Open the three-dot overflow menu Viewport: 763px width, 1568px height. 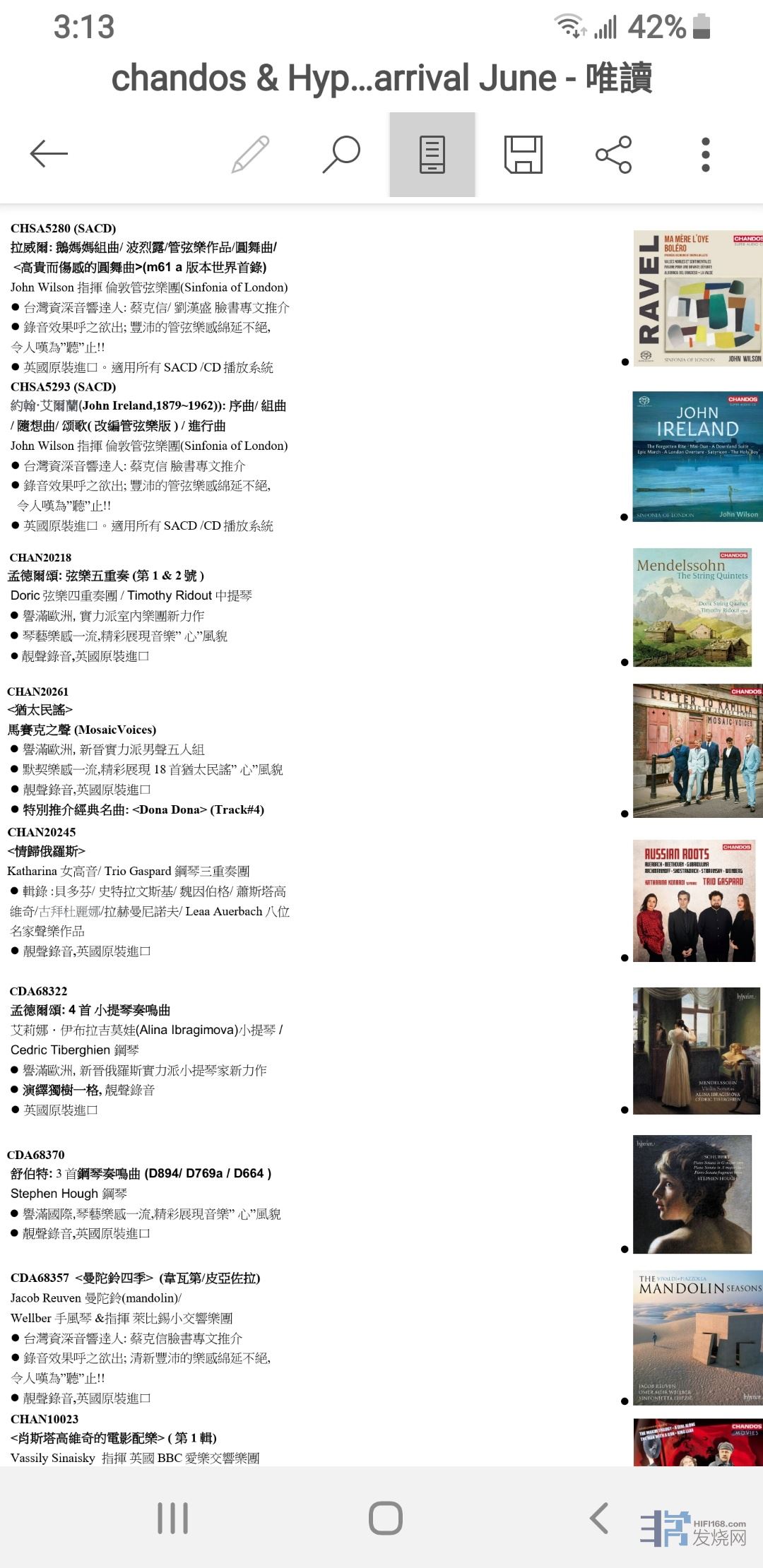click(704, 155)
